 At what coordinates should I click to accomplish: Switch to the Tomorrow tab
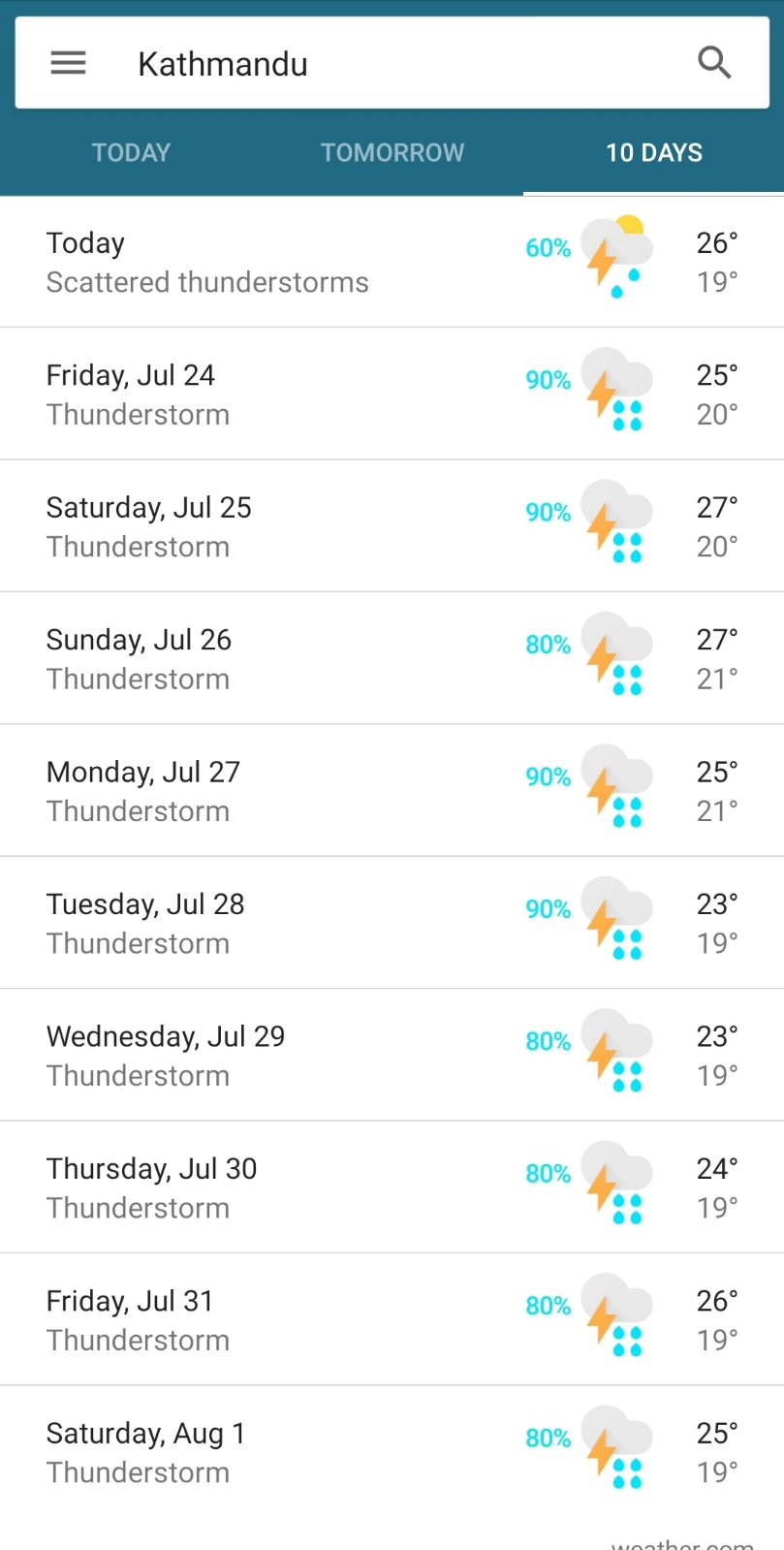pyautogui.click(x=392, y=153)
